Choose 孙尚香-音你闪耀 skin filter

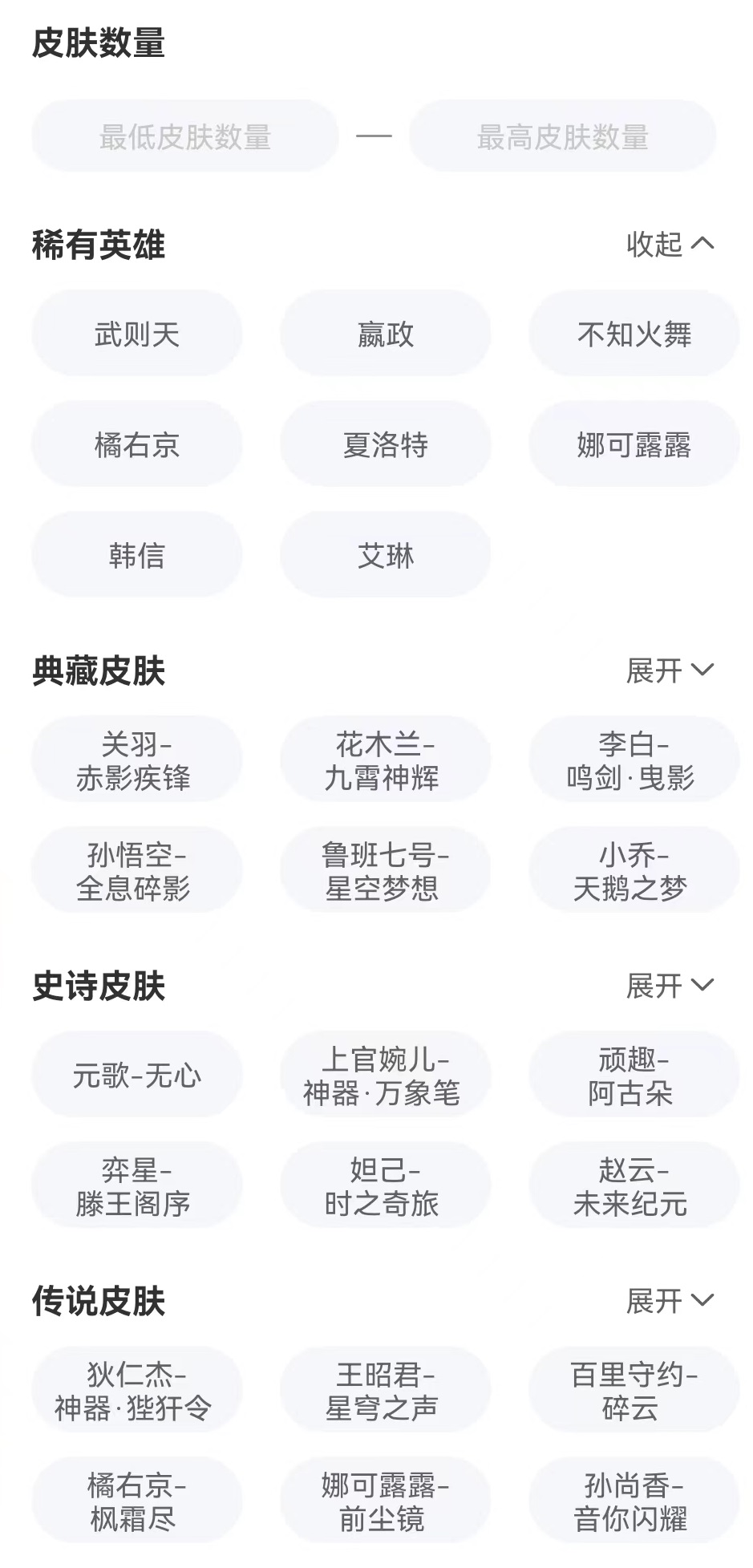(x=634, y=1501)
